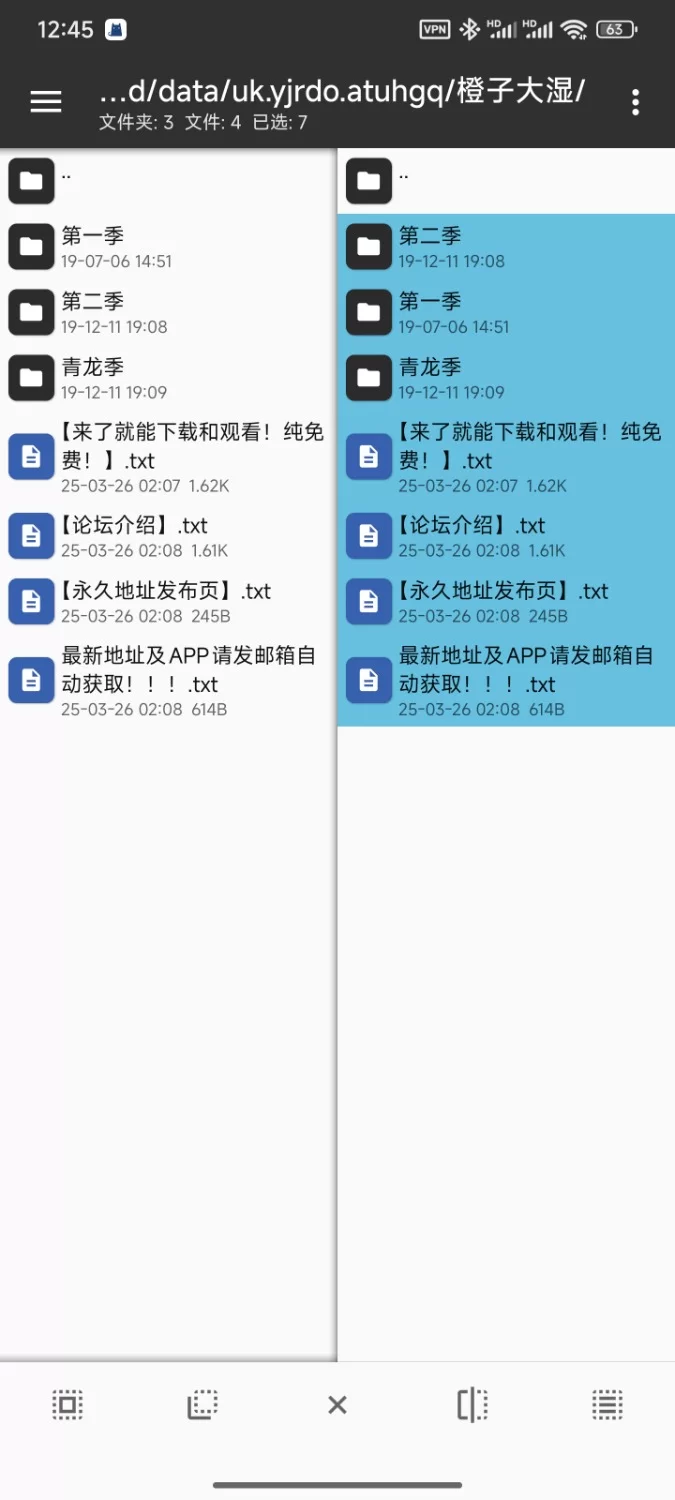Tap the dotted corner-square range selection icon

point(202,1405)
